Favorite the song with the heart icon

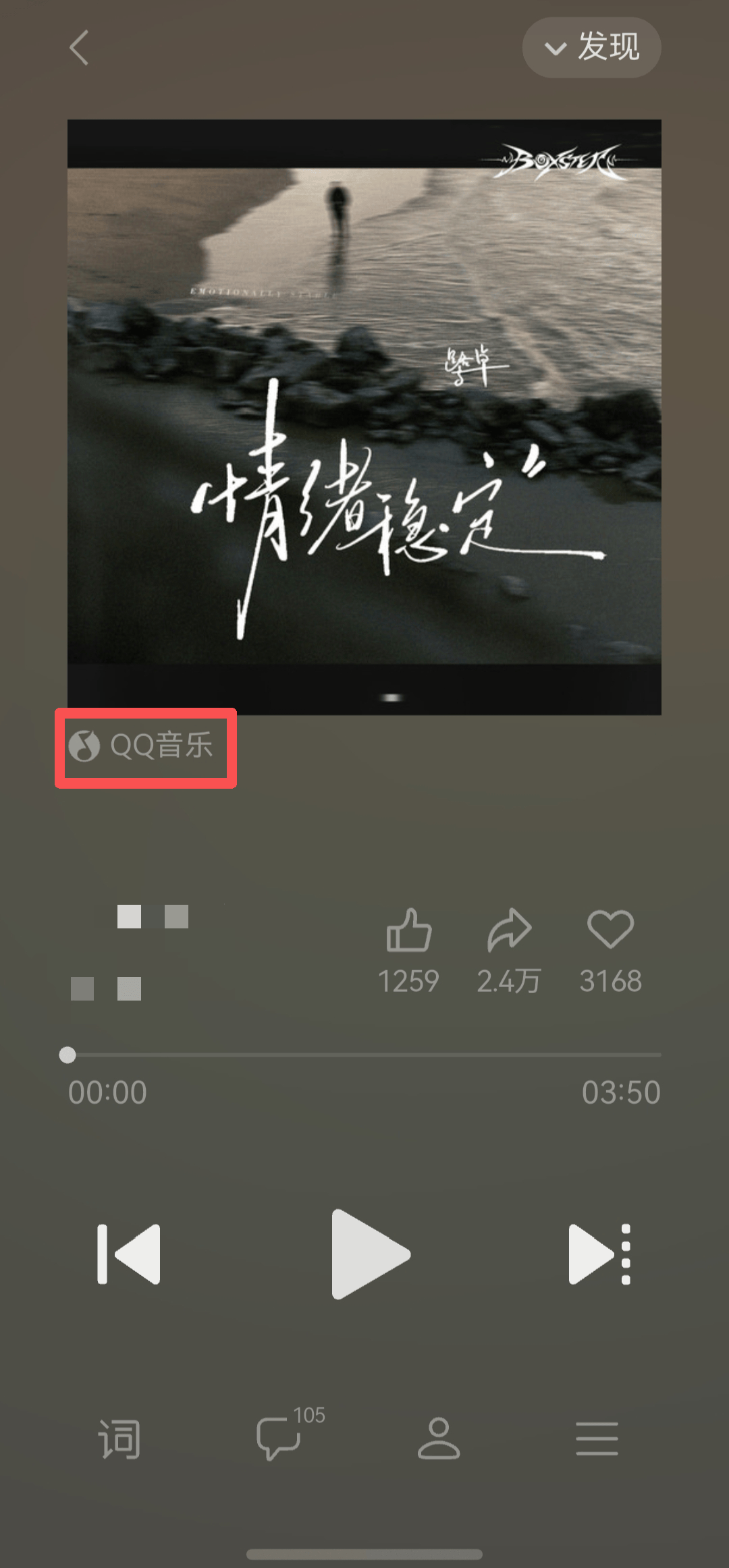tap(610, 929)
